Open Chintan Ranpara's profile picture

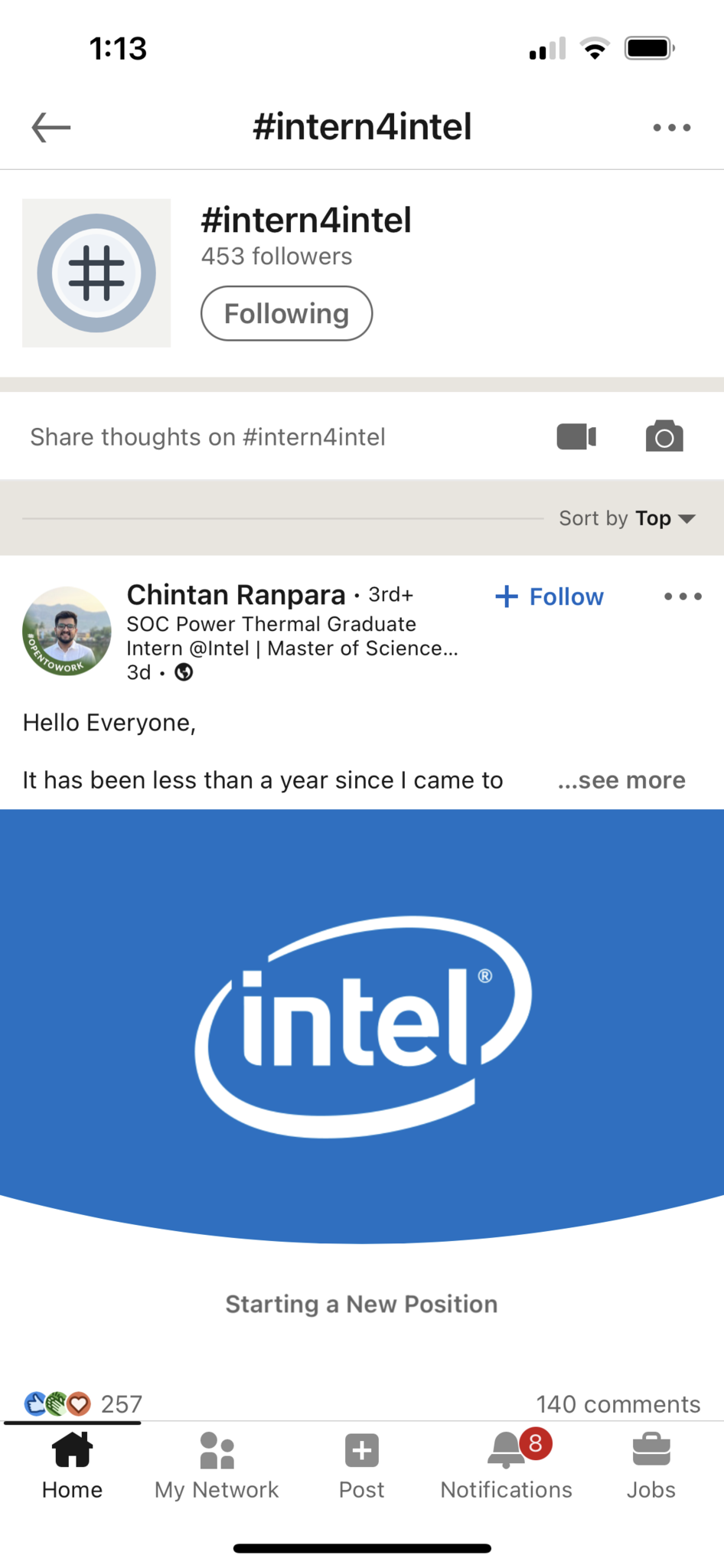pos(67,632)
